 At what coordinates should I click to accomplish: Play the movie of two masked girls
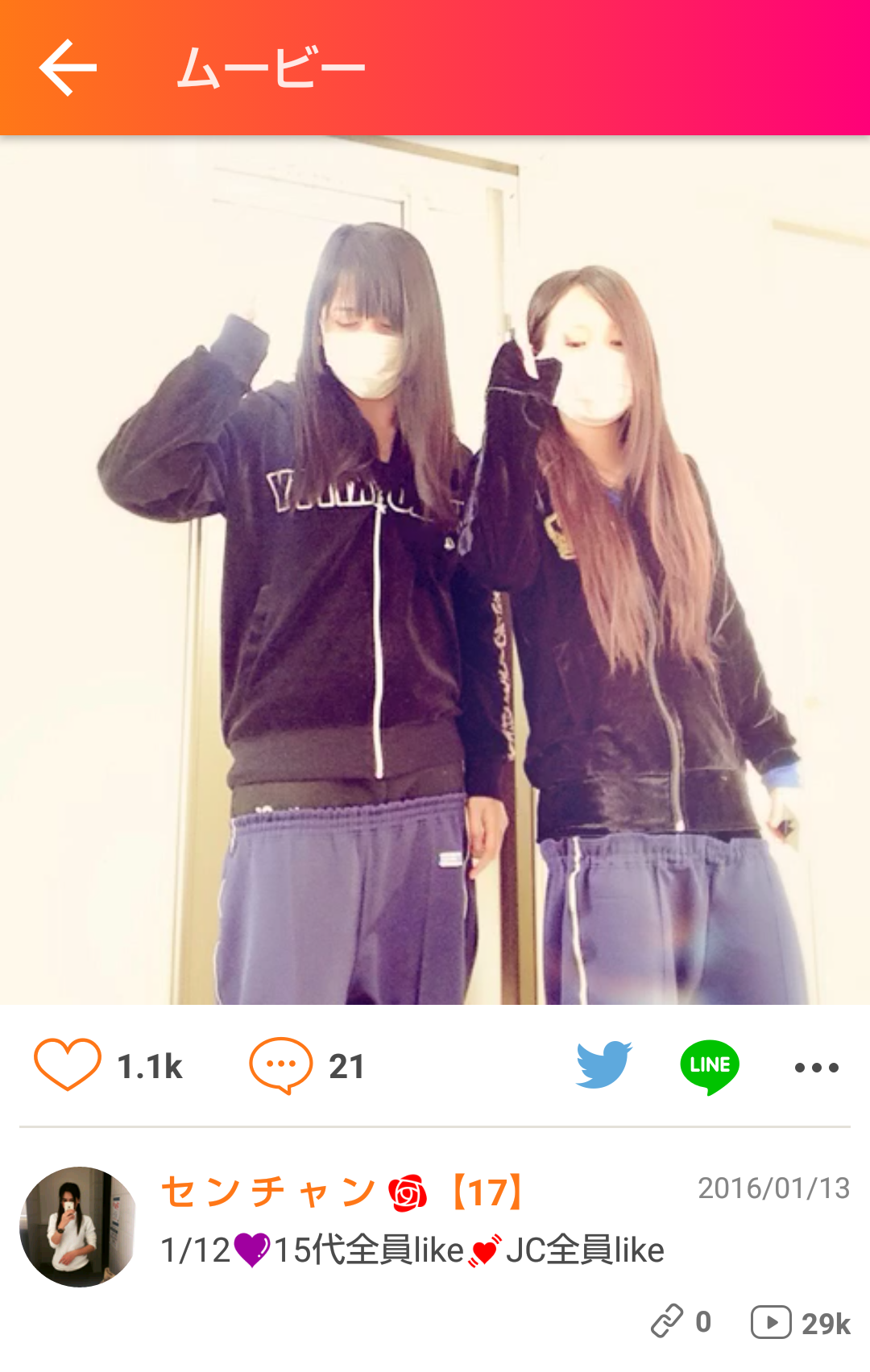435,570
